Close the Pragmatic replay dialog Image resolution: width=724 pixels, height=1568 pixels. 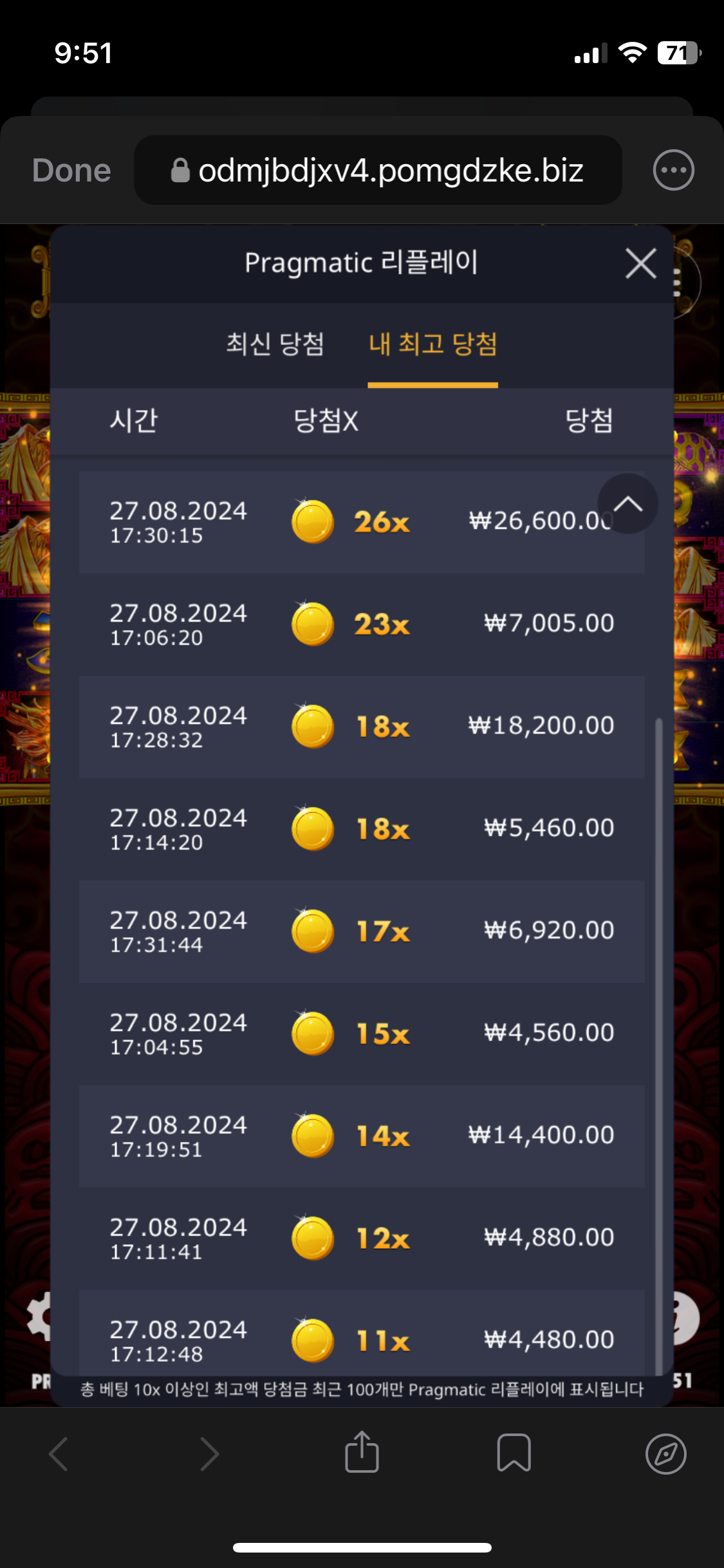(640, 263)
